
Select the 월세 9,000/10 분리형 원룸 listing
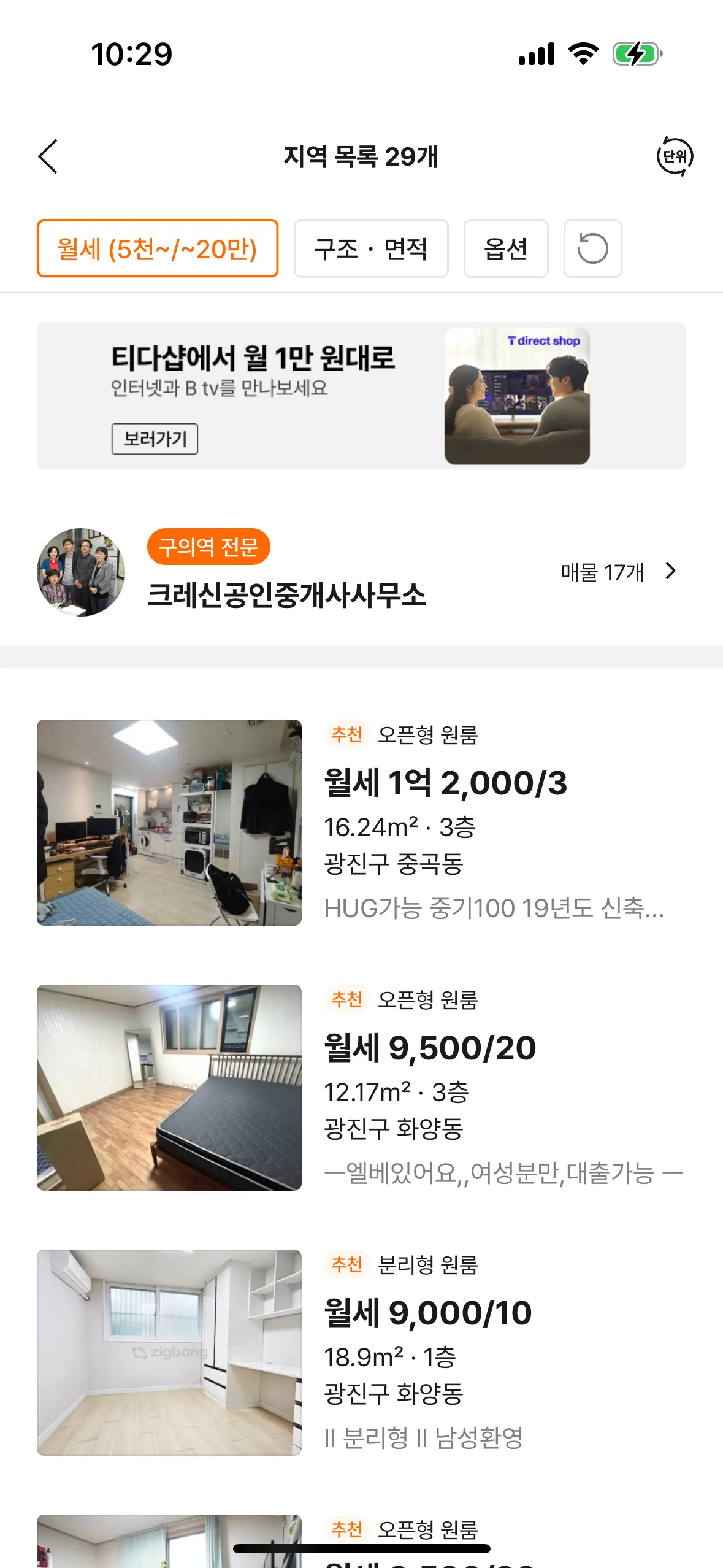pyautogui.click(x=427, y=1313)
